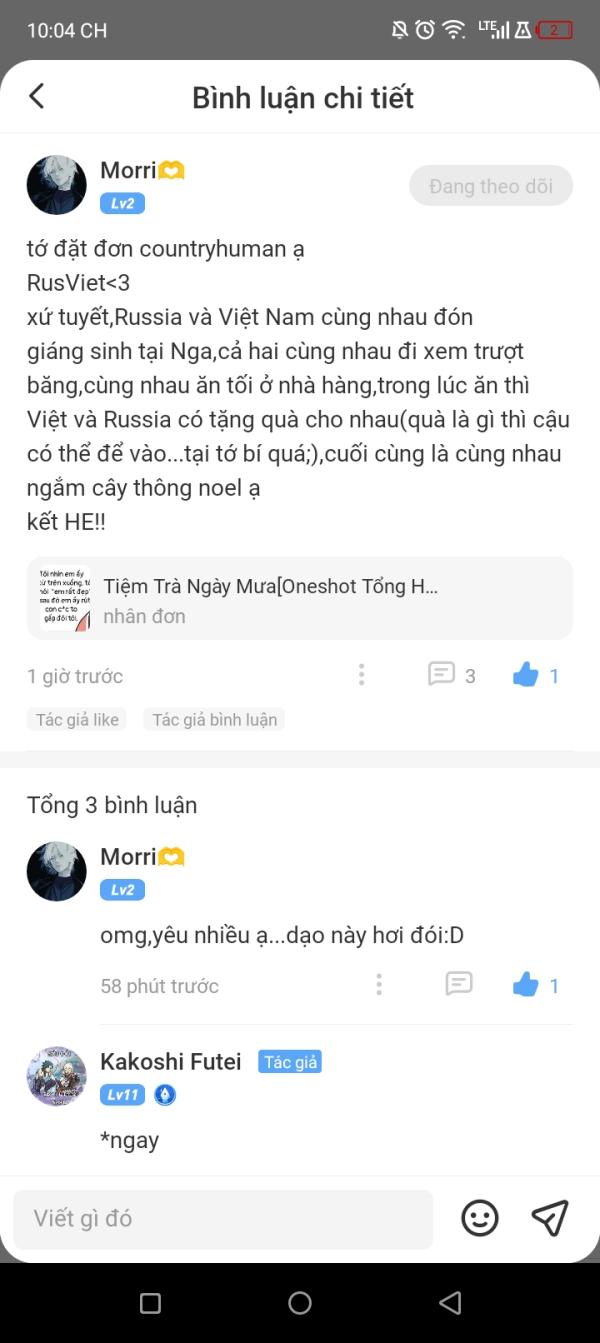Open options for the omg,yêu nhiều reply

(379, 985)
